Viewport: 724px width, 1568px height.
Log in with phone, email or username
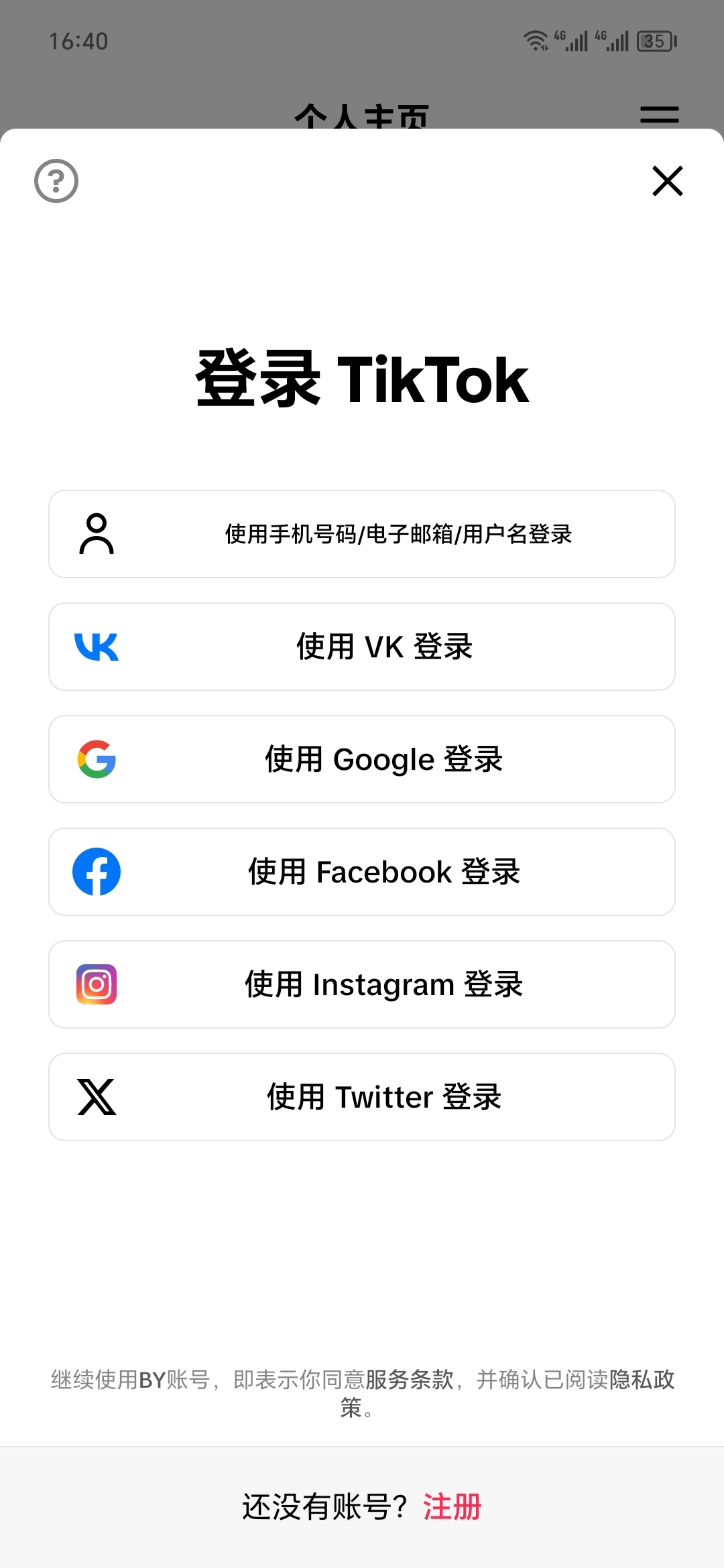click(362, 534)
